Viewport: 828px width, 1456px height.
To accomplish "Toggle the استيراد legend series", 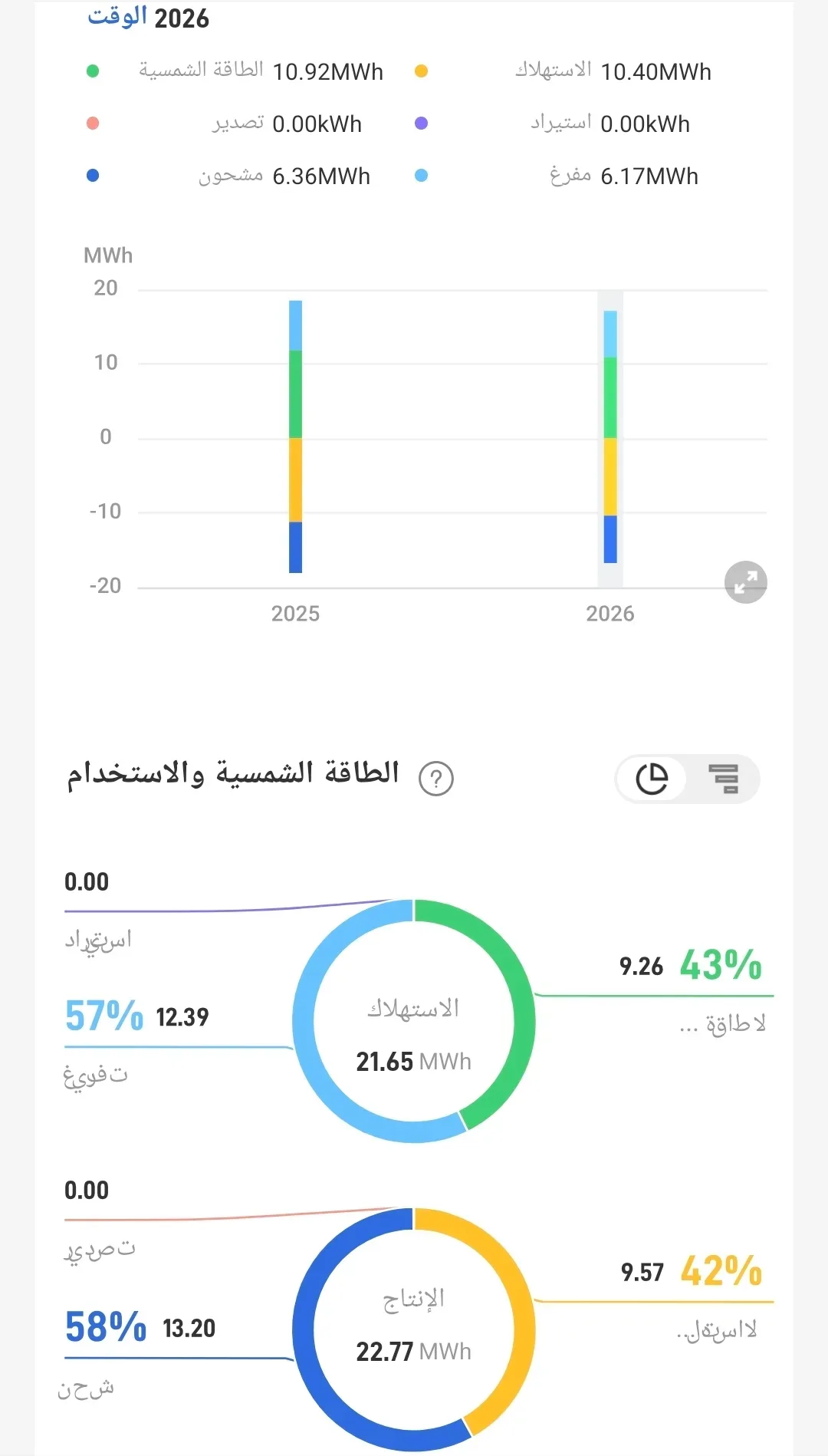I will (552, 124).
